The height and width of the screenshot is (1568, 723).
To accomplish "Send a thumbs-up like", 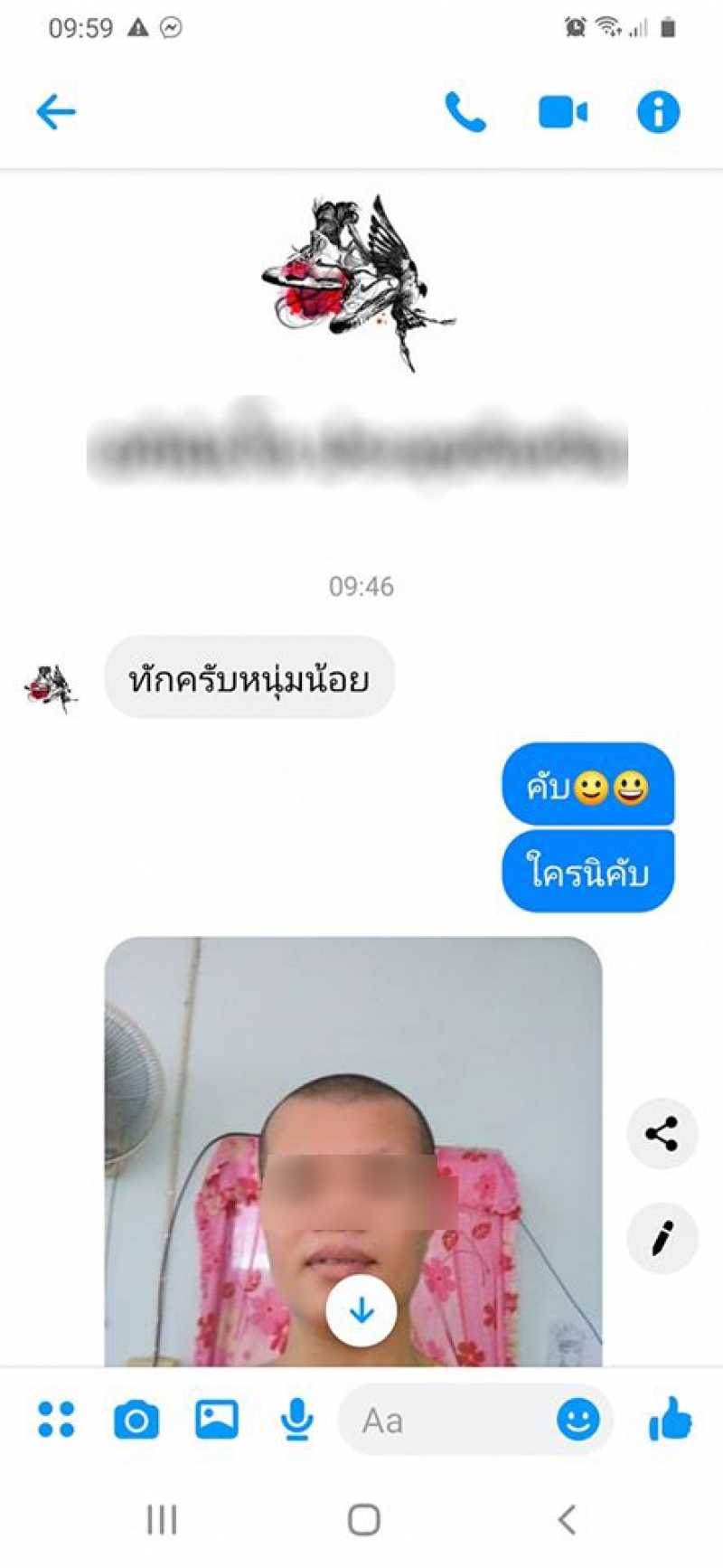I will [x=671, y=1419].
